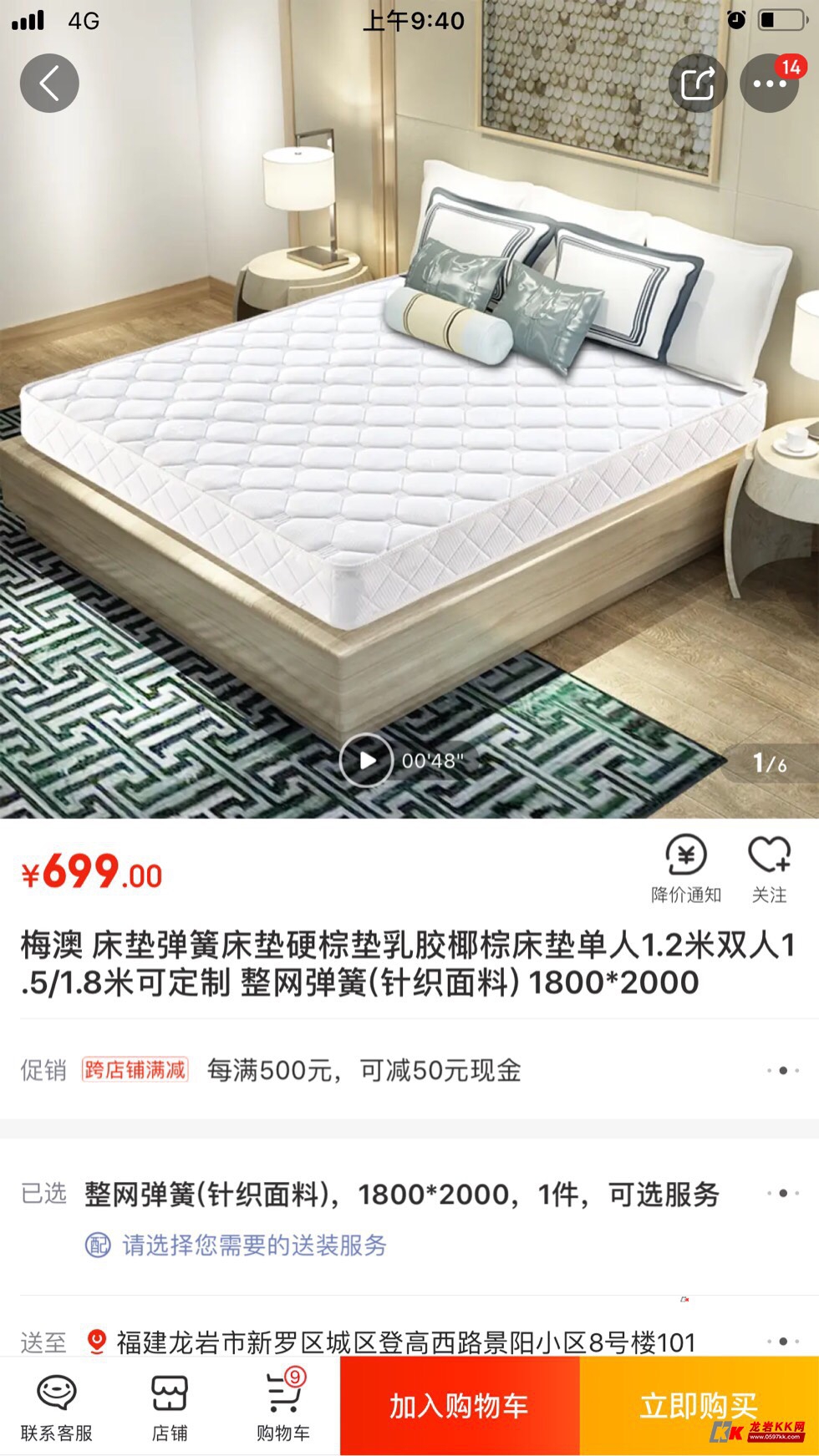Viewport: 819px width, 1456px height.
Task: Change 送至 delivery address
Action: pos(406,1342)
